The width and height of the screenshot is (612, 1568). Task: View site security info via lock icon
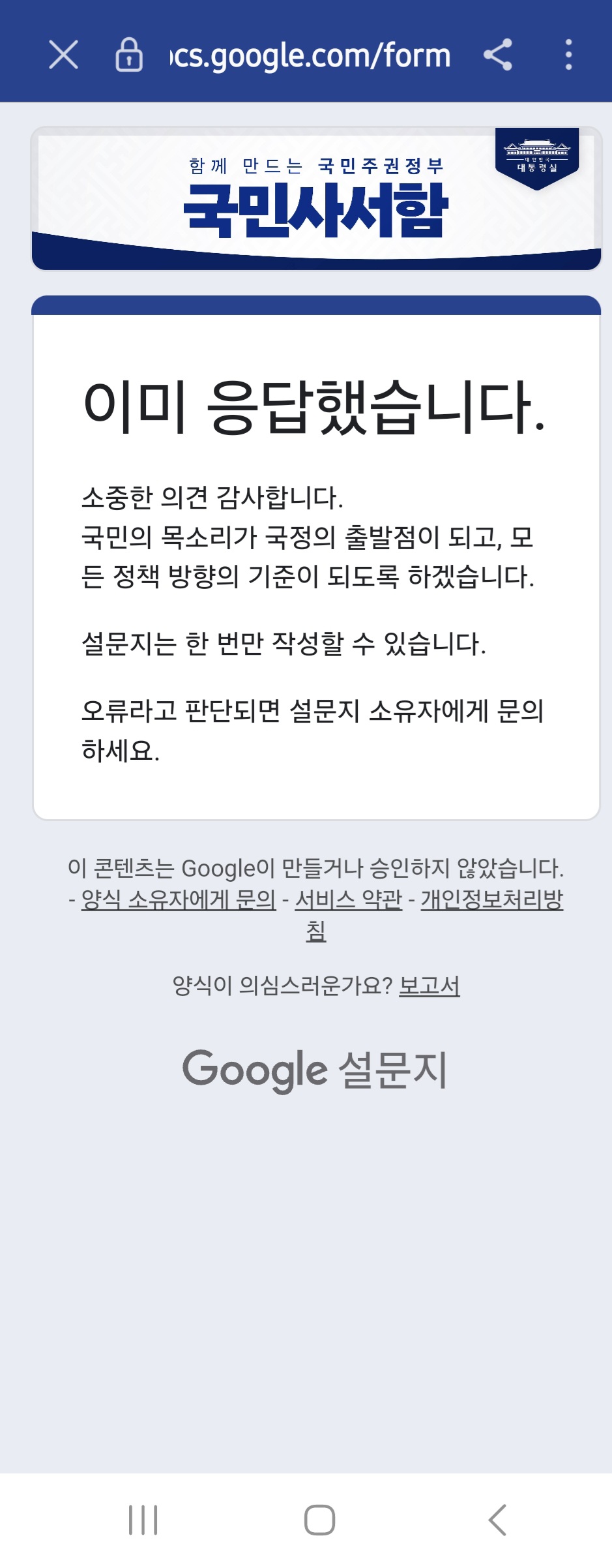click(x=129, y=55)
